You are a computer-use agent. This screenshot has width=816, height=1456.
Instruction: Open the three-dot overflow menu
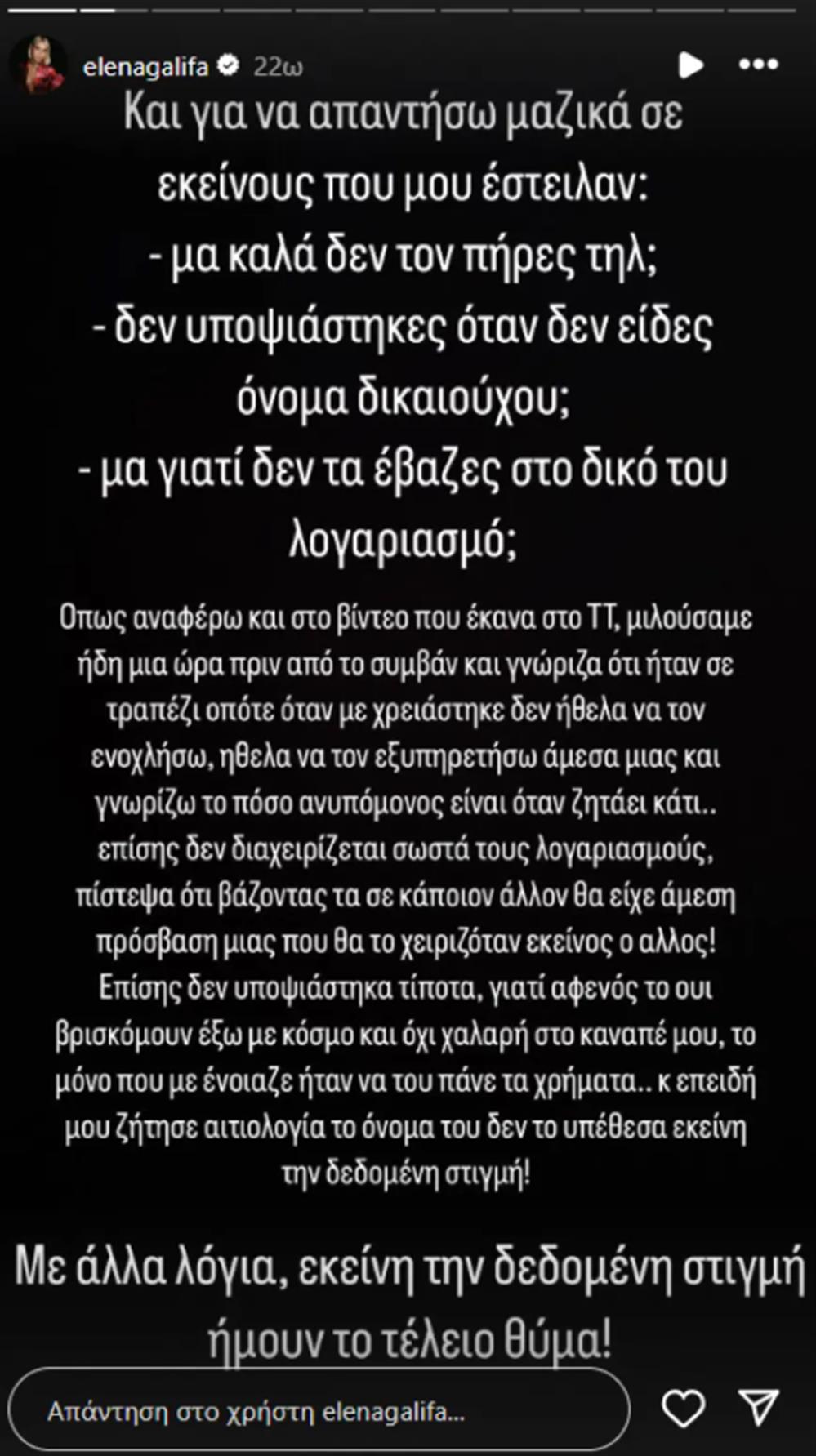[758, 65]
